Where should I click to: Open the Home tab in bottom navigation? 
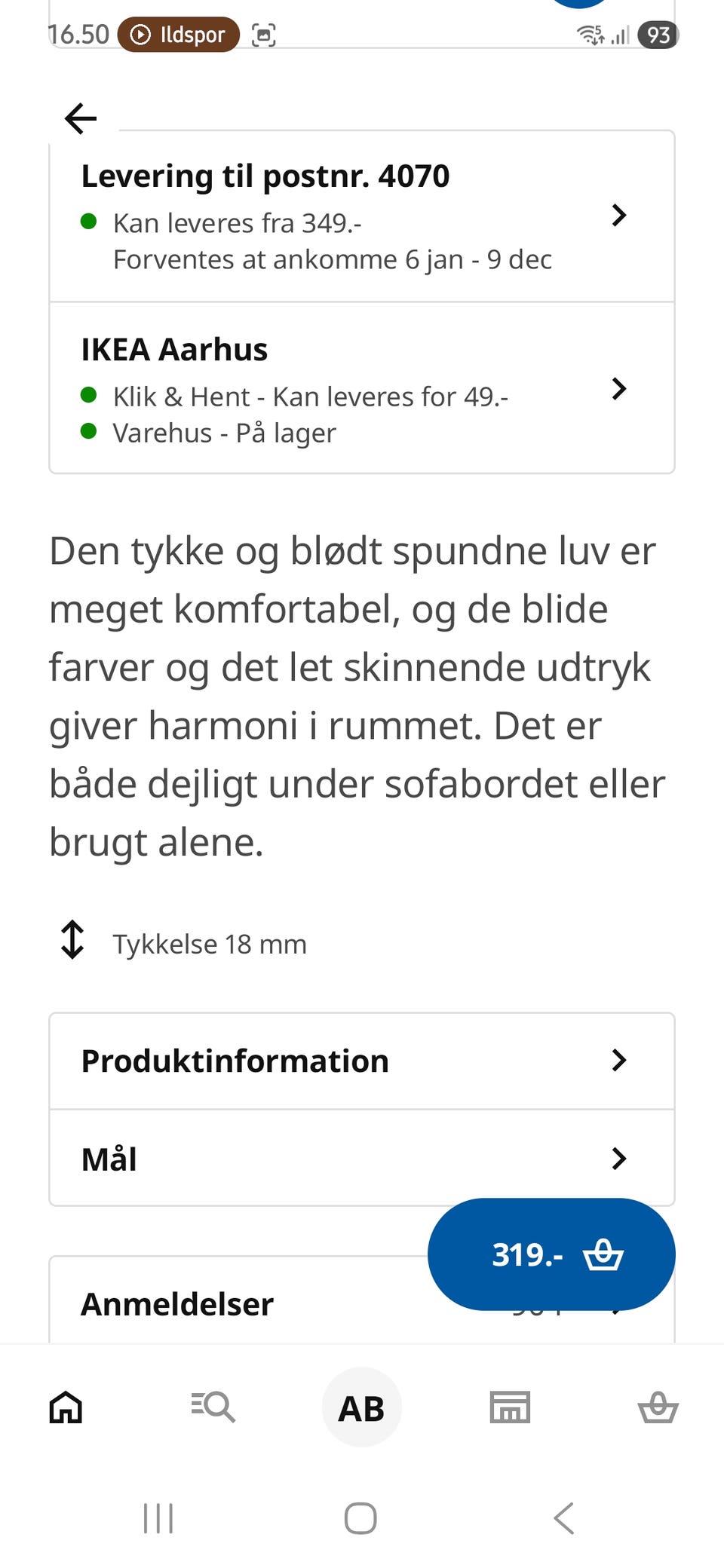(x=65, y=1407)
